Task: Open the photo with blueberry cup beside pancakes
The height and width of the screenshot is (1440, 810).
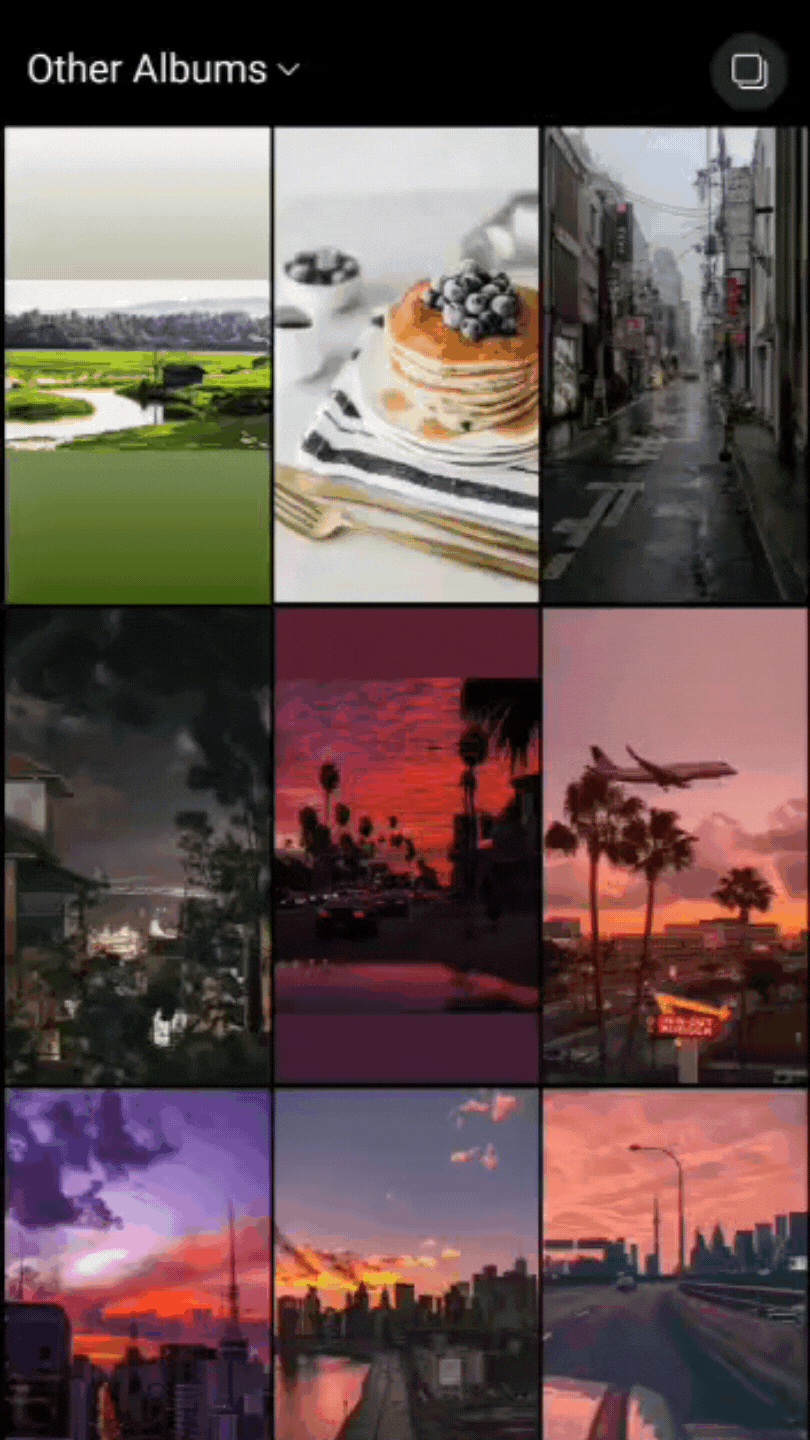Action: click(x=405, y=360)
